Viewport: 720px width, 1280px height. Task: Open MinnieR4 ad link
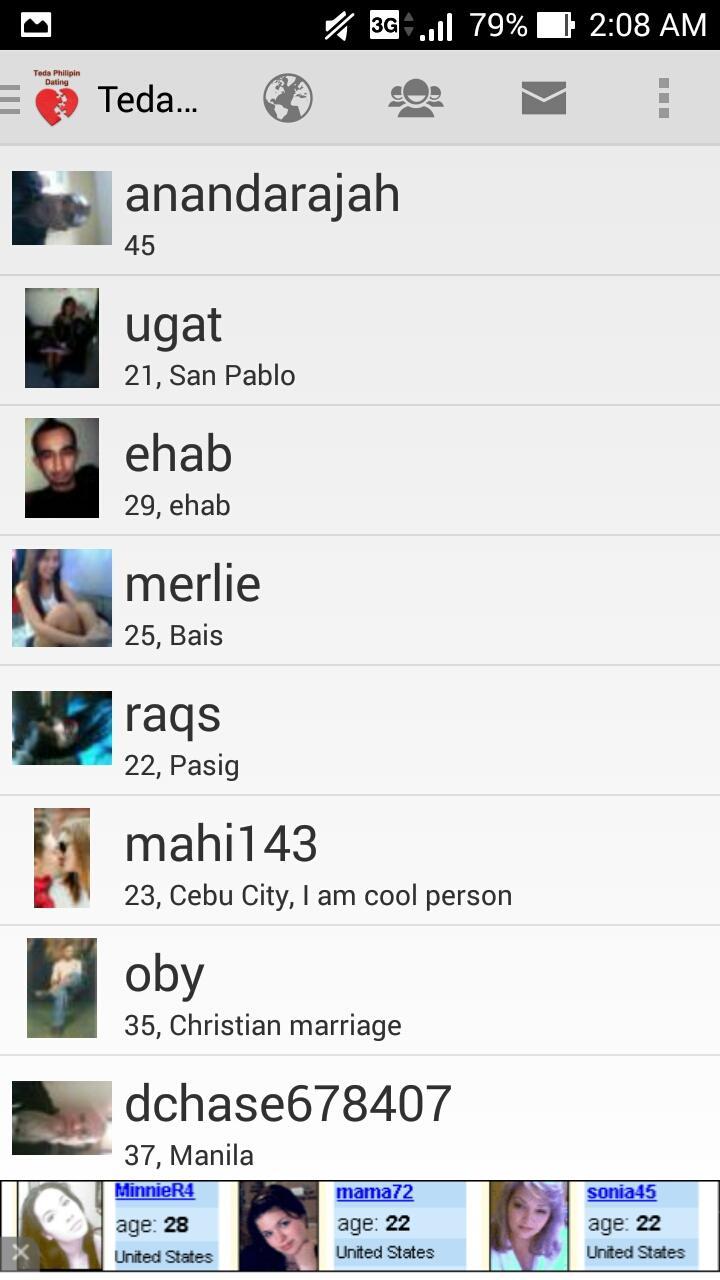click(x=154, y=1192)
